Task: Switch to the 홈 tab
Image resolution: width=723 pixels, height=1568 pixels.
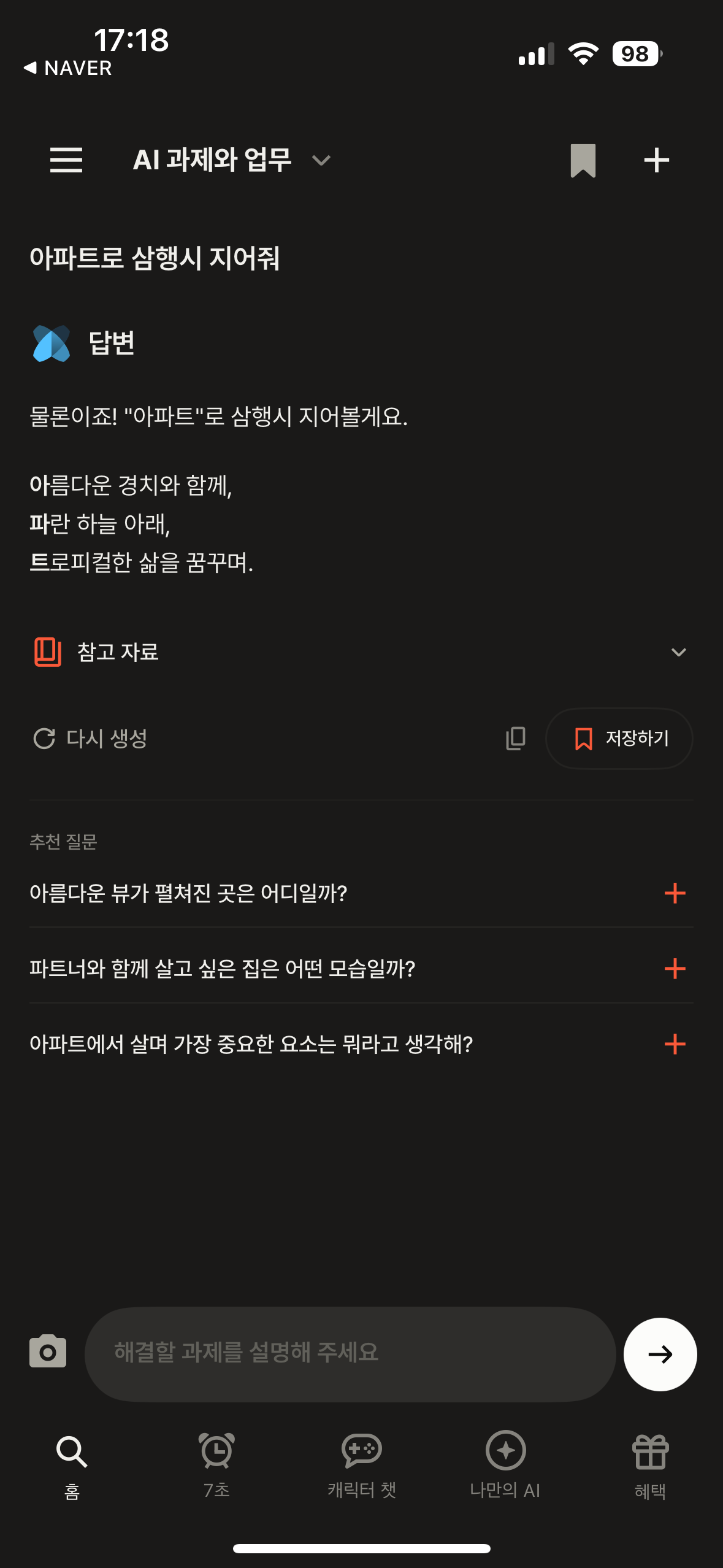Action: click(72, 1466)
